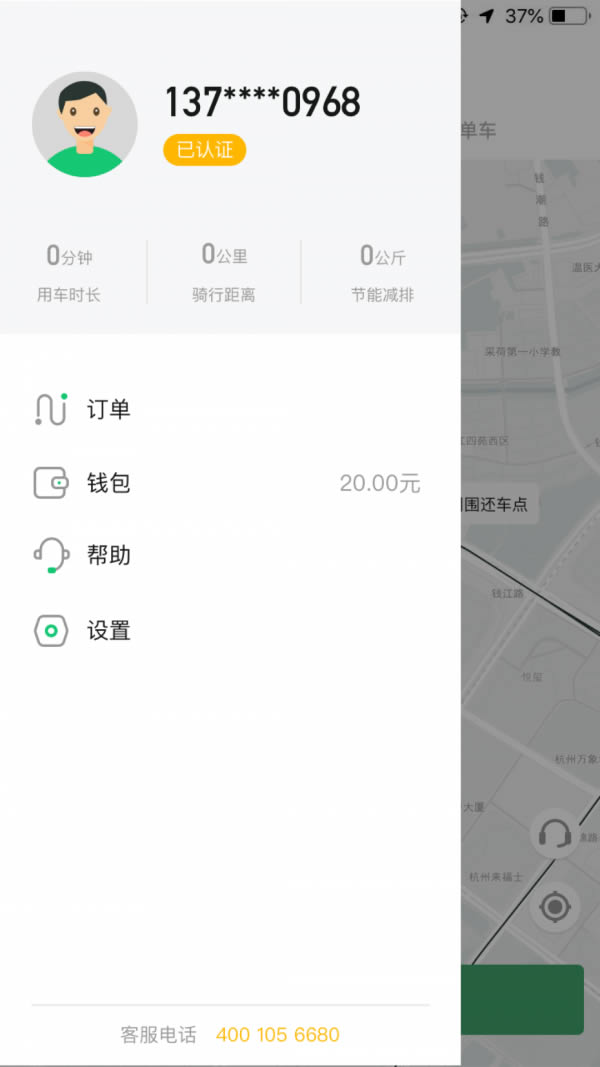Image resolution: width=600 pixels, height=1067 pixels.
Task: Recenter map with the location target icon
Action: point(554,907)
